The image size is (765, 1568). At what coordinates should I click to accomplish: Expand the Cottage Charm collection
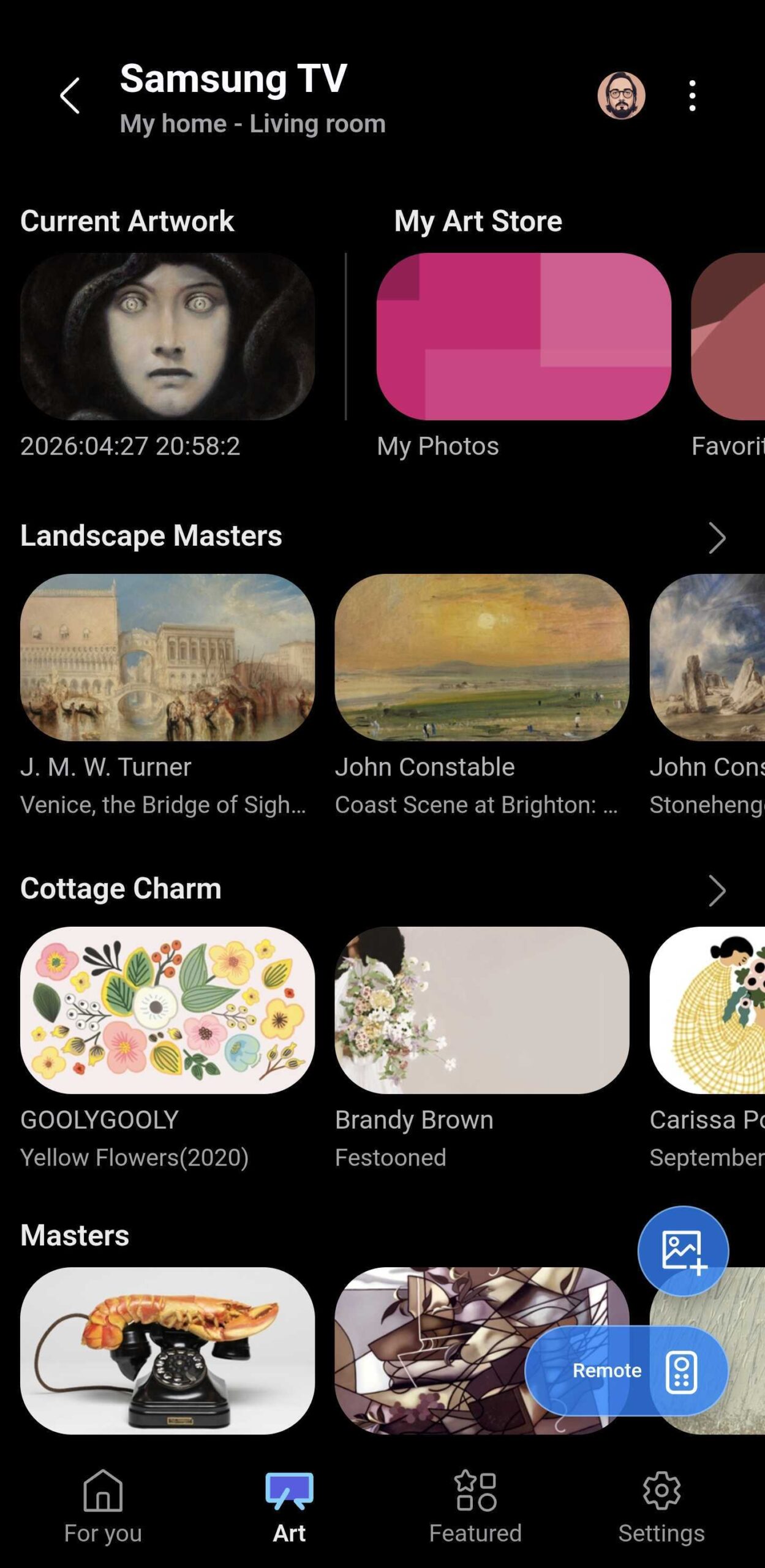pos(716,890)
